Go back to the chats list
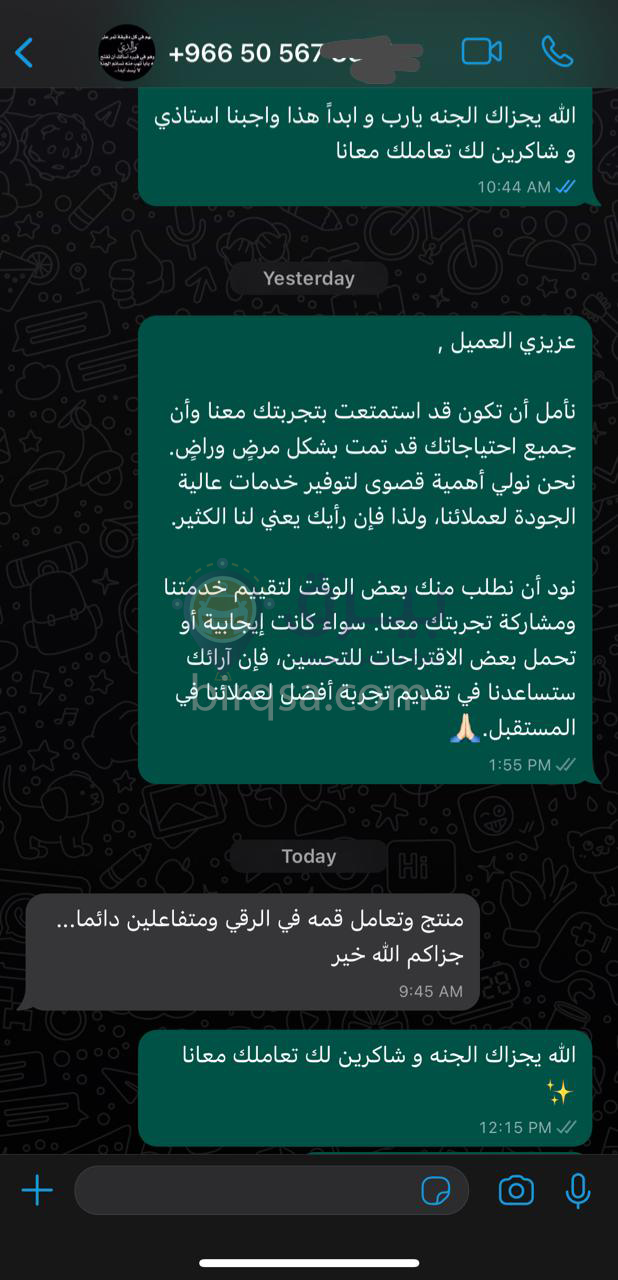Image resolution: width=618 pixels, height=1280 pixels. click(x=25, y=52)
